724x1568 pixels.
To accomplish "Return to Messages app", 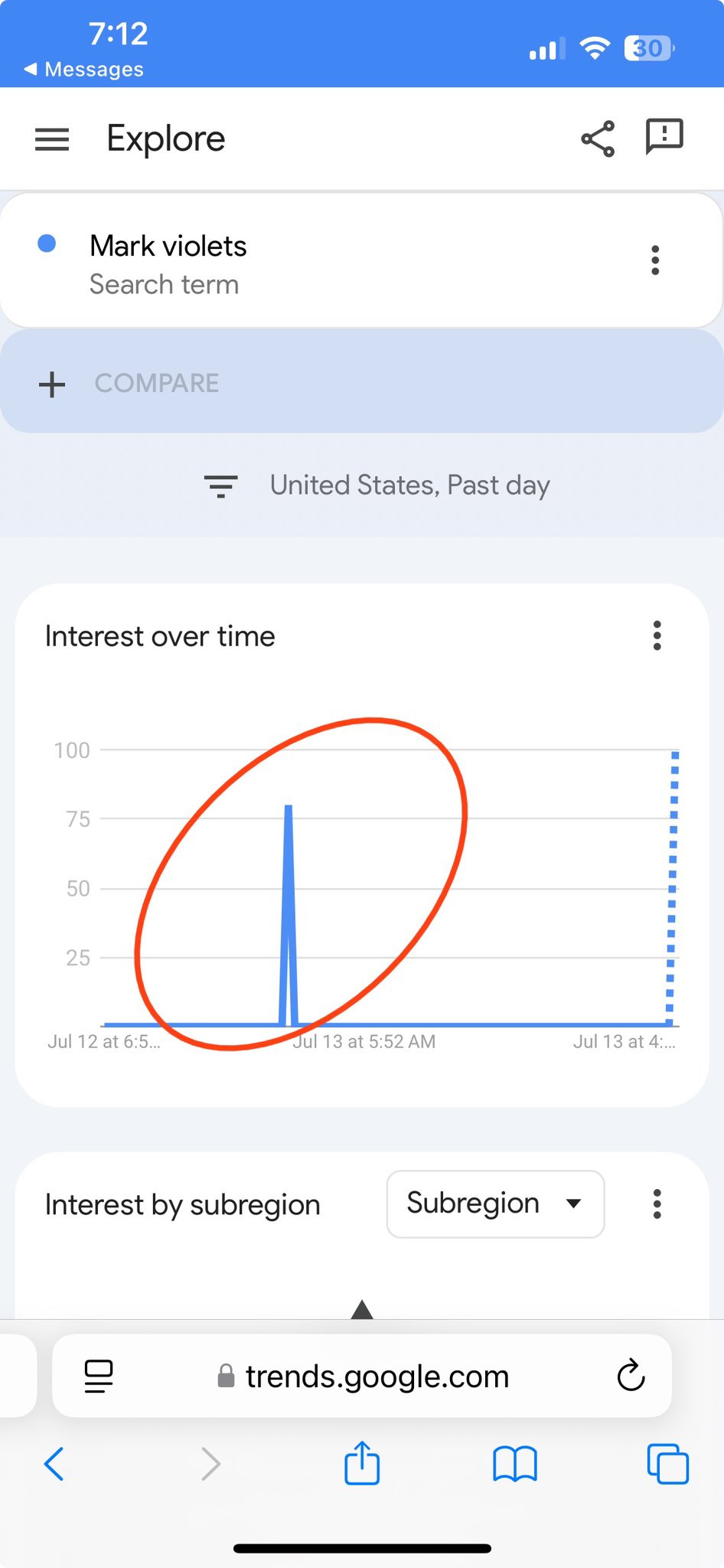I will 84,69.
